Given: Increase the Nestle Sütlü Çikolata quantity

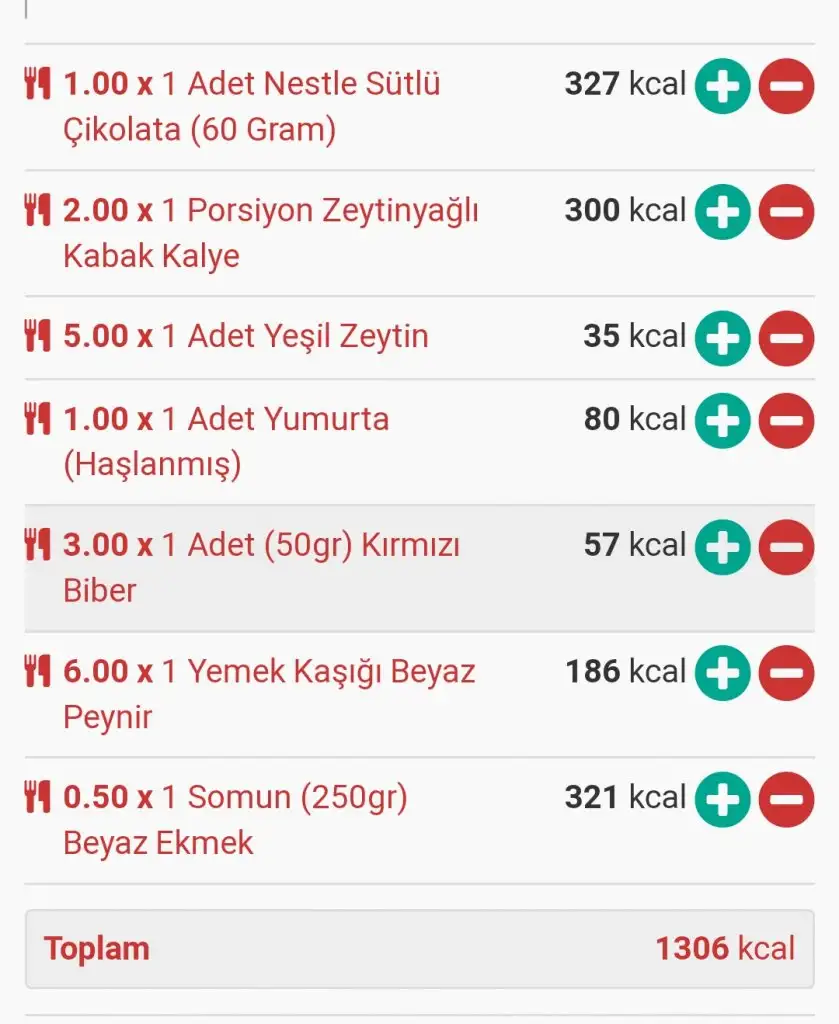Looking at the screenshot, I should point(723,86).
